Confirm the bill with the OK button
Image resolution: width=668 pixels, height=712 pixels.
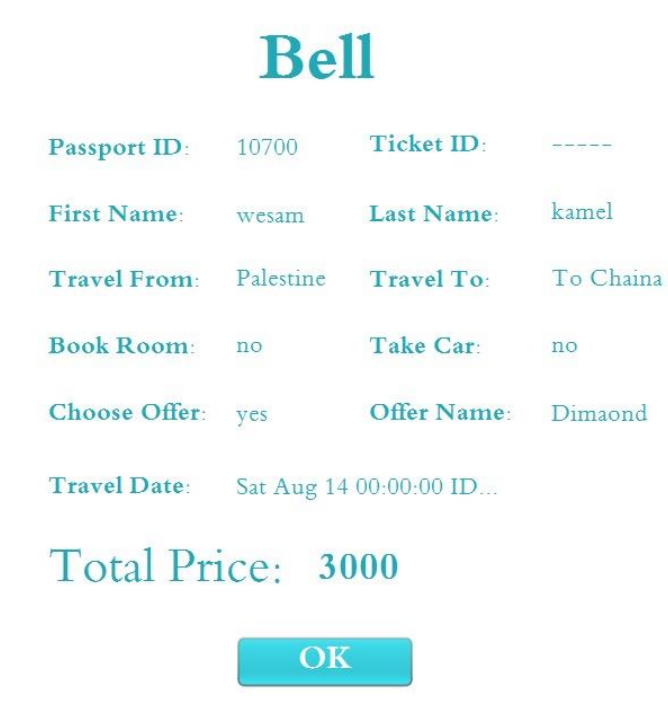tap(324, 661)
